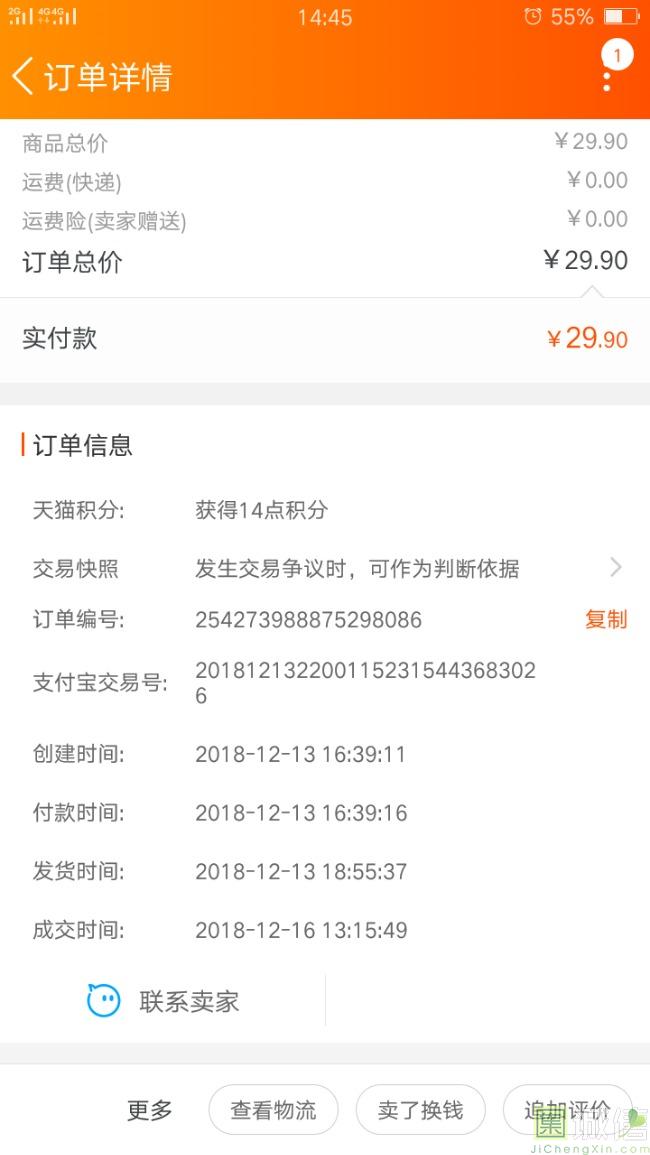
Task: Add a follow-up review via 追加评价
Action: pos(567,1109)
